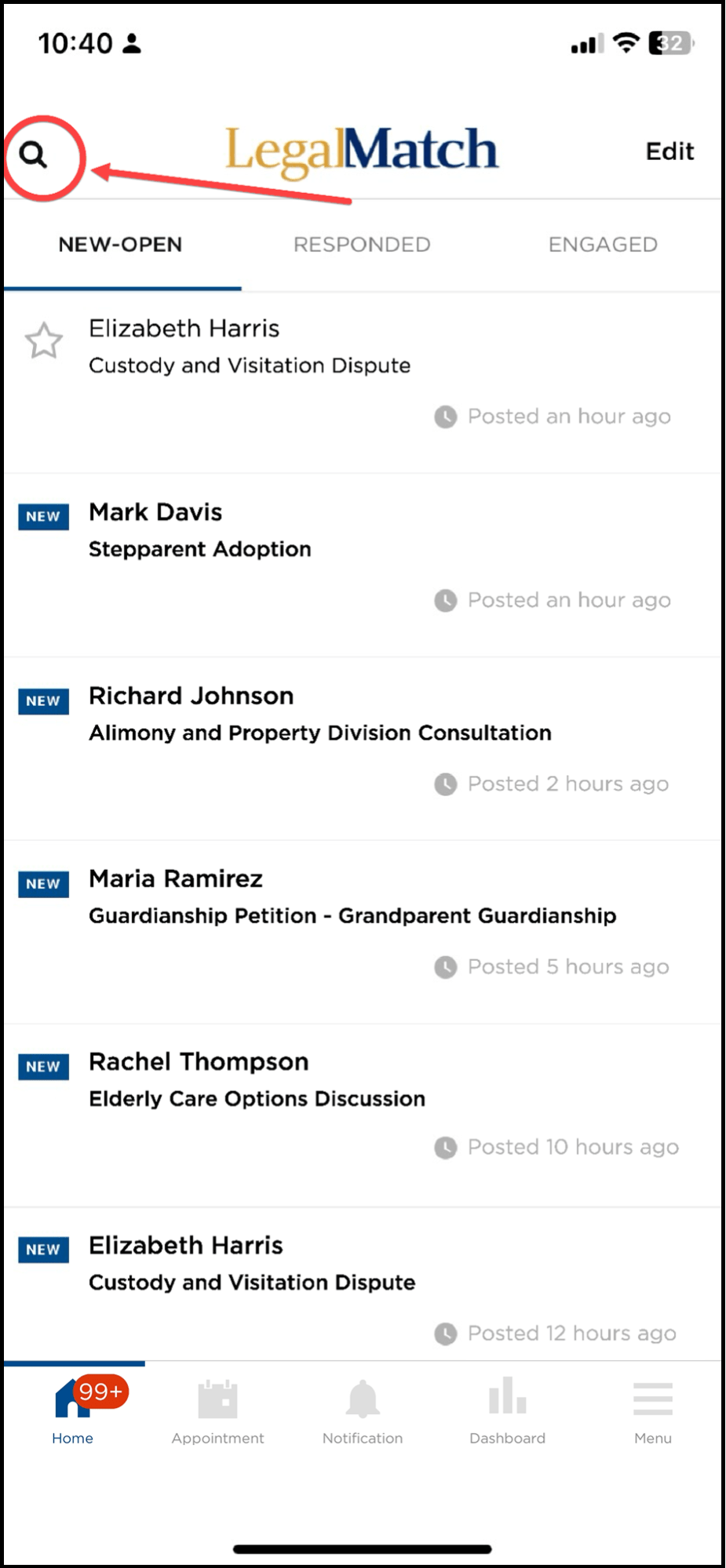
Task: Switch to the ENGAGED tab
Action: point(603,245)
